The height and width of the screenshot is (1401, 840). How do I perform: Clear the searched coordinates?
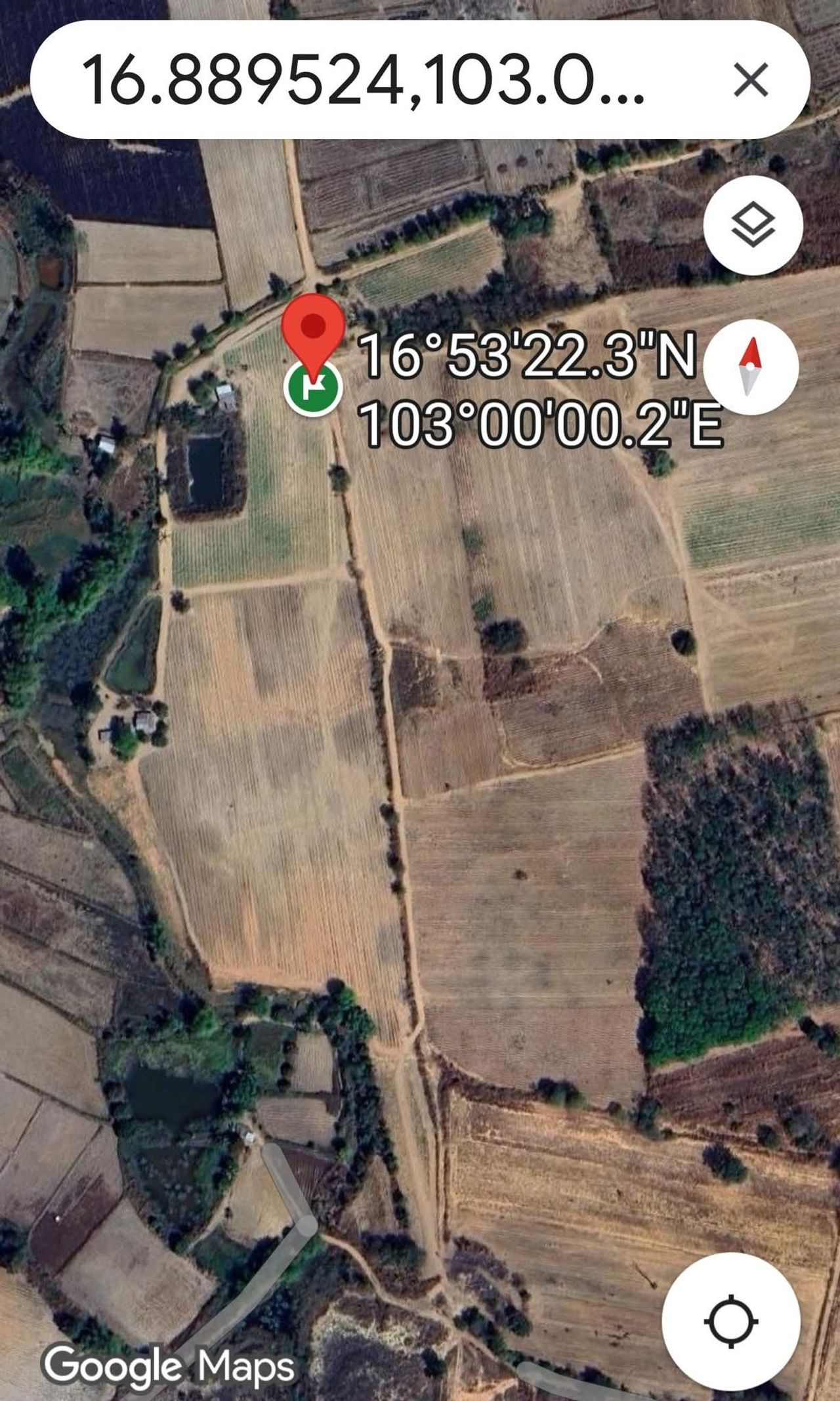(751, 80)
